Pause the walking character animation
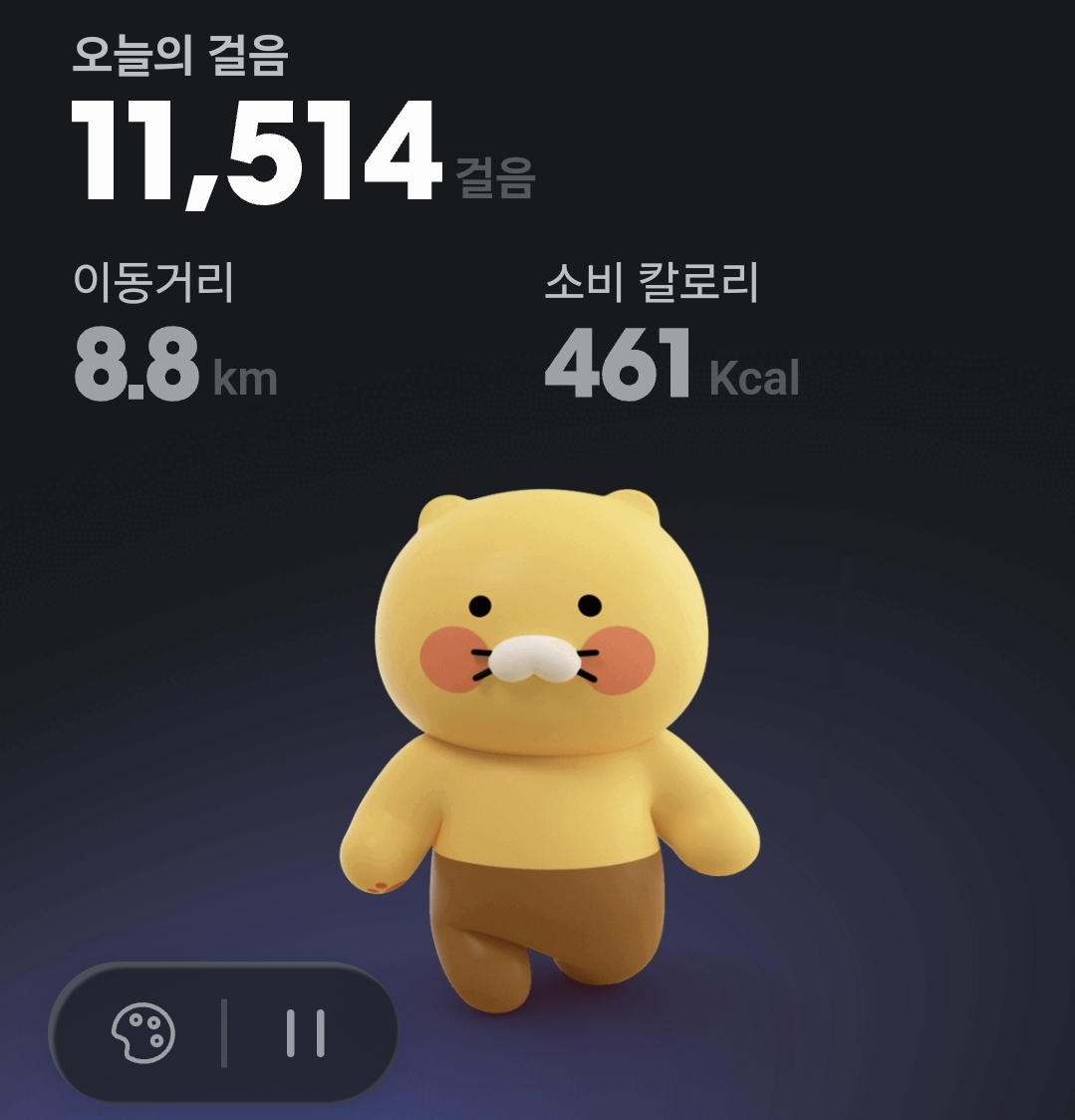This screenshot has width=1075, height=1120. point(305,1032)
